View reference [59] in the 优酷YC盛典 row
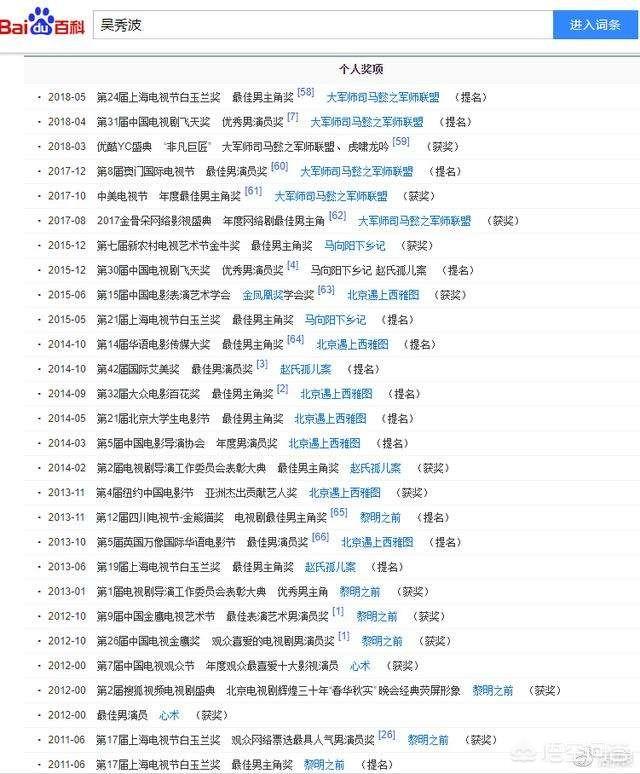640x774 pixels. pos(401,142)
